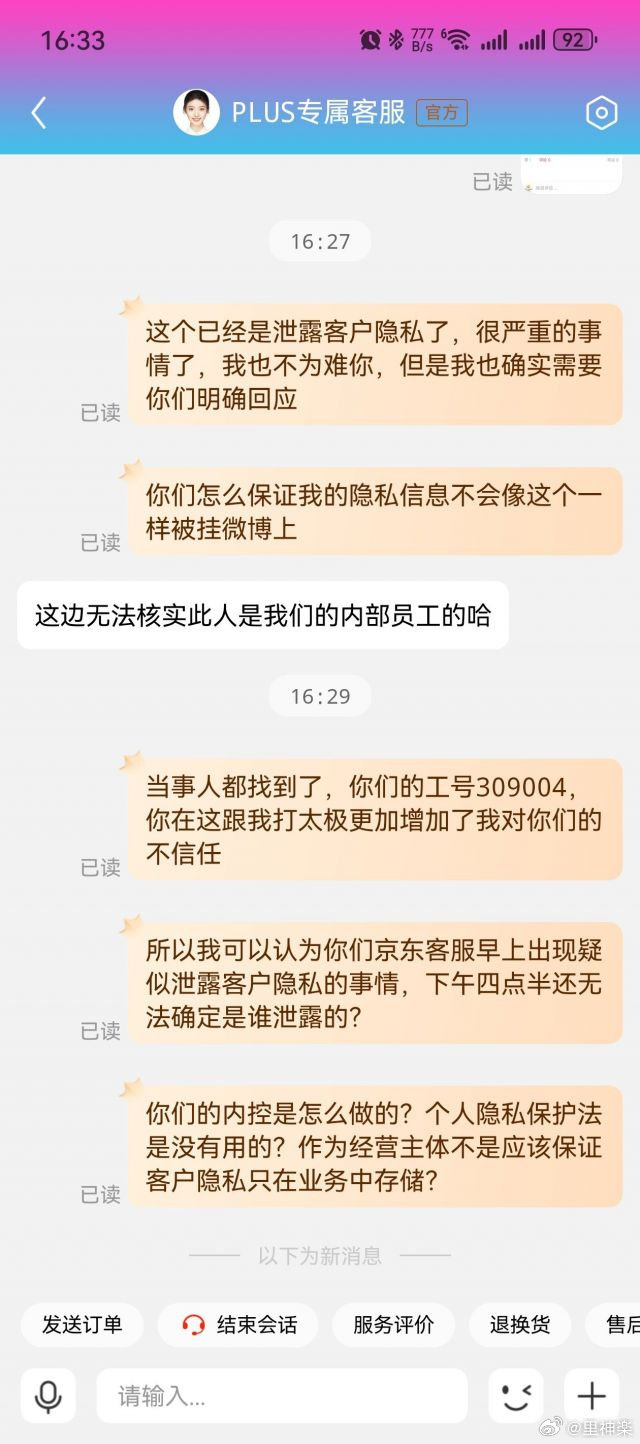Open the customer service avatar
640x1444 pixels.
pos(196,113)
